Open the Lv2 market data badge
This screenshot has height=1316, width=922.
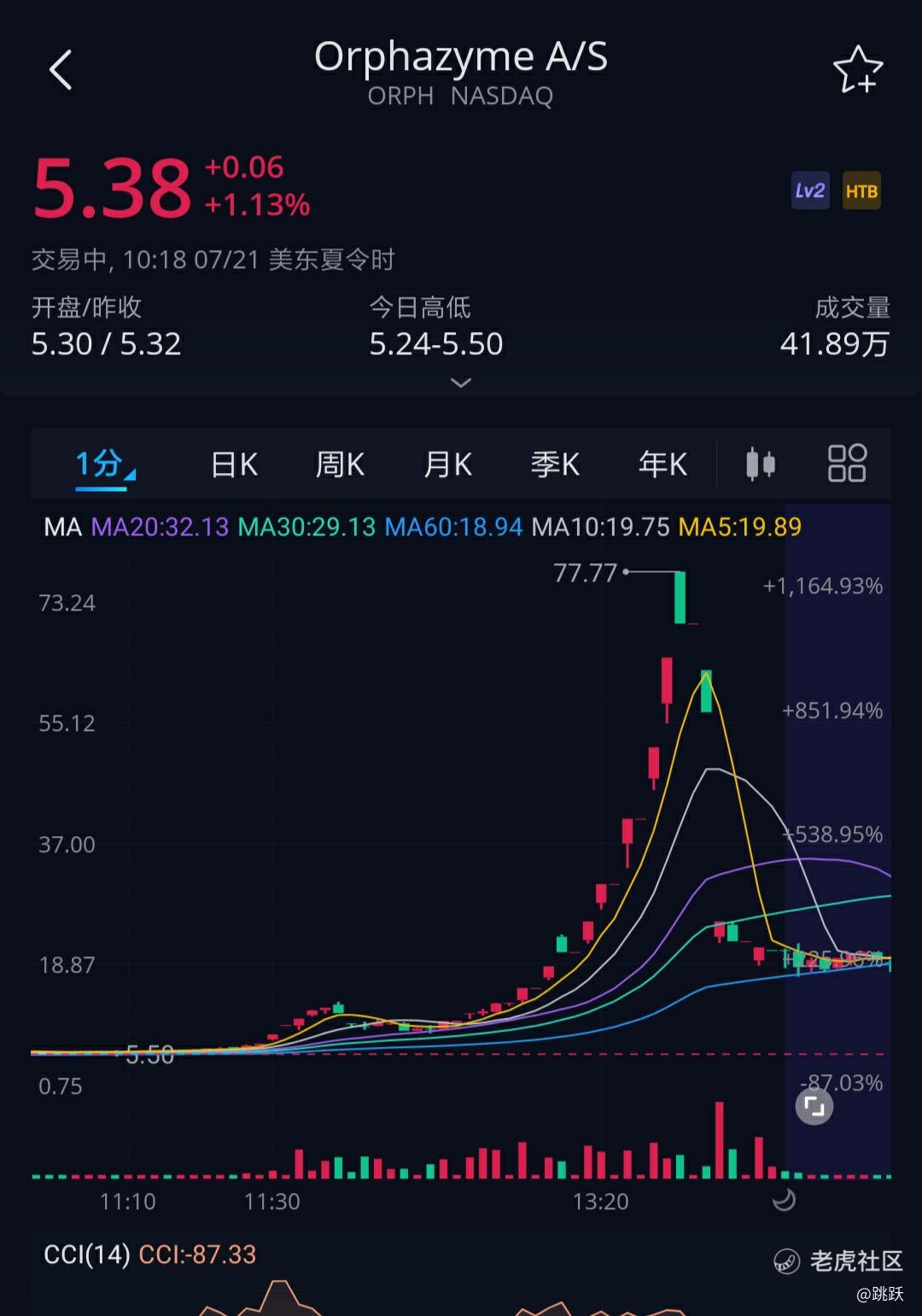click(809, 191)
